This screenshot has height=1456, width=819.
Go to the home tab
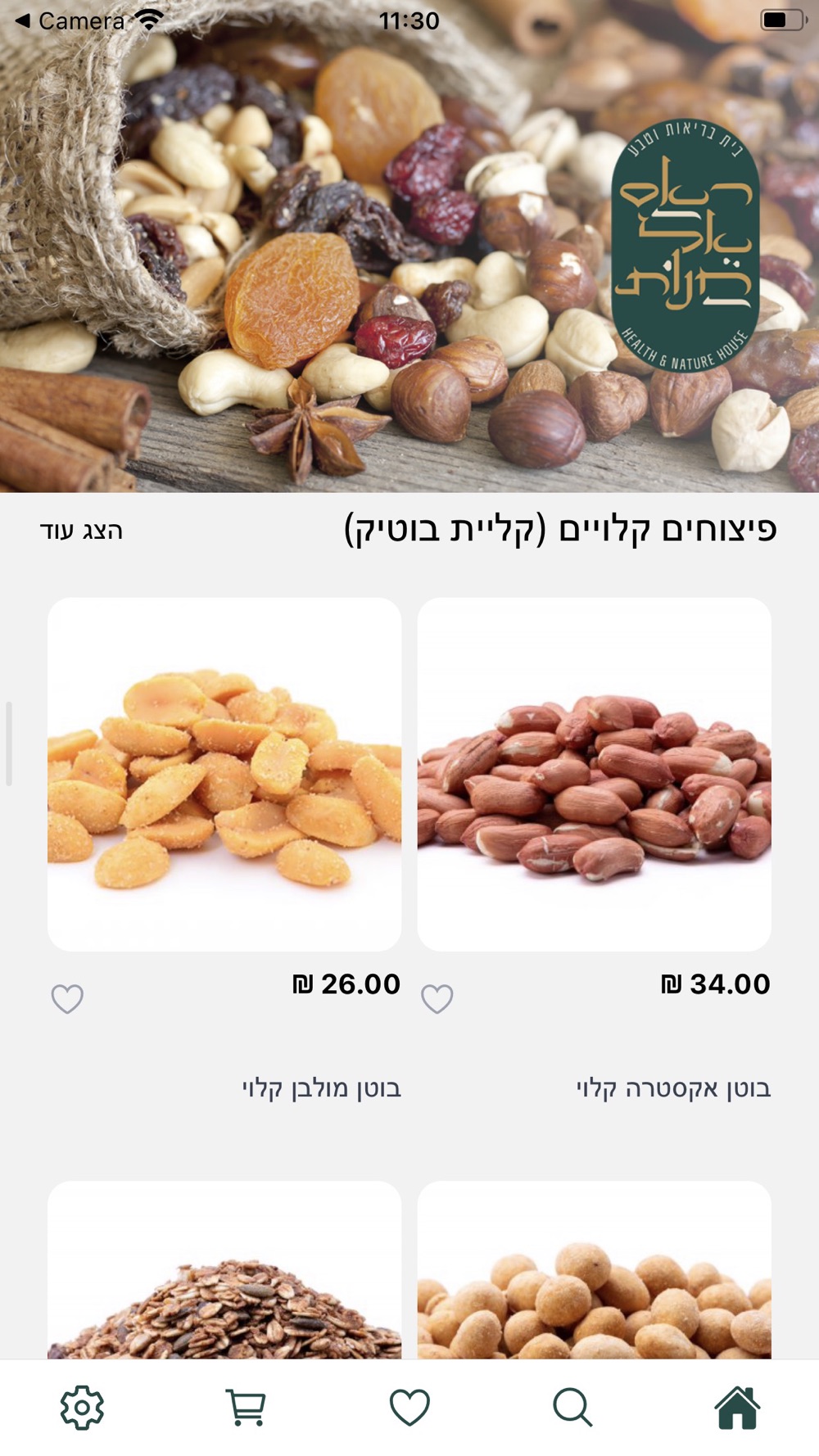[737, 1408]
